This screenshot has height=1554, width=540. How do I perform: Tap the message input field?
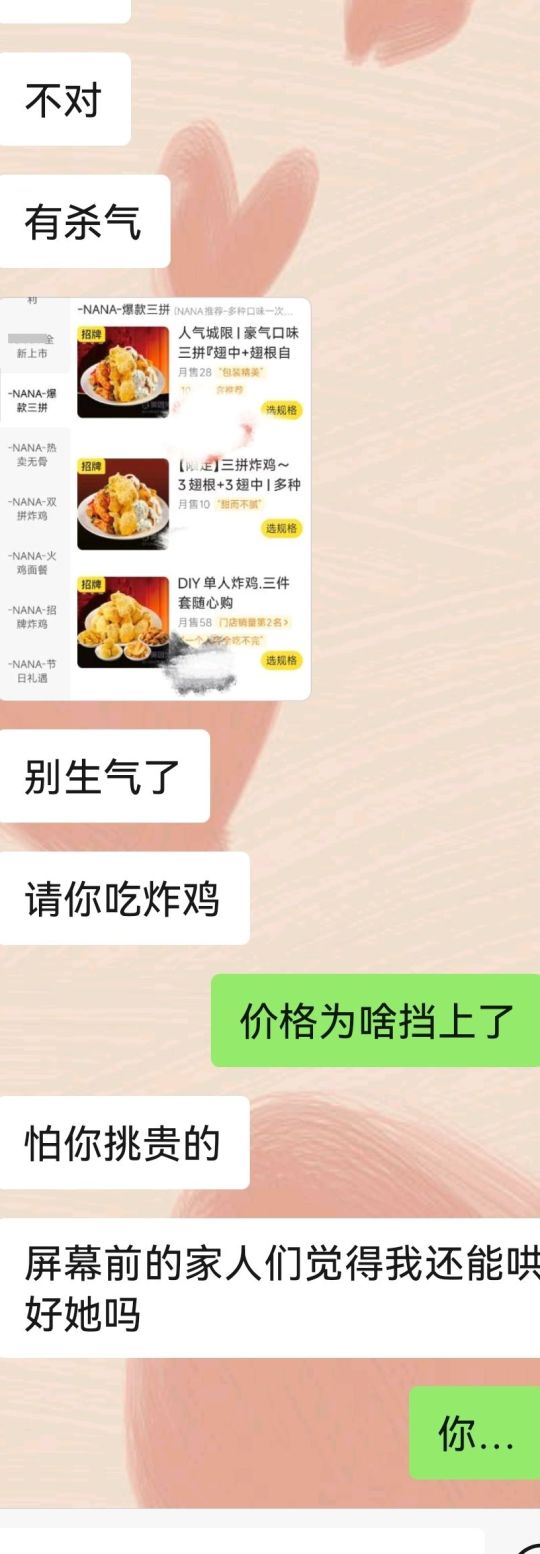tap(242, 1541)
